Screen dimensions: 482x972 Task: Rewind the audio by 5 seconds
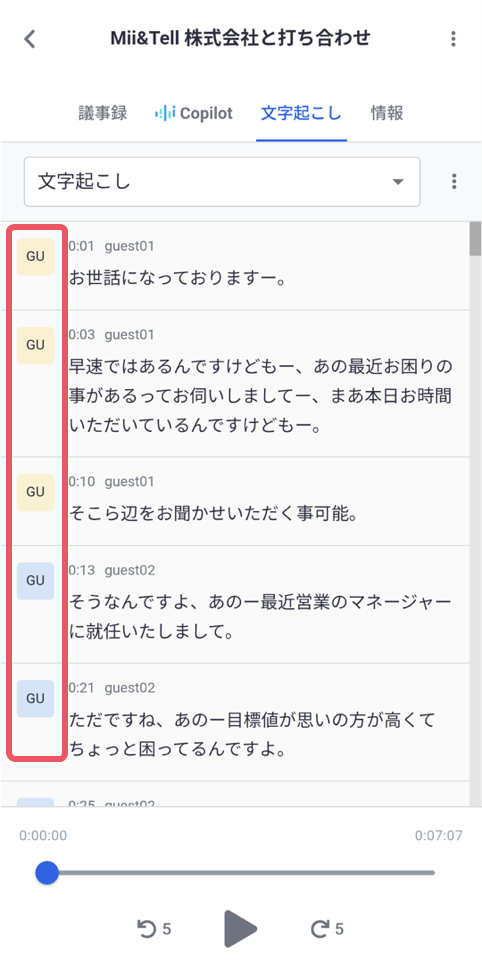pyautogui.click(x=153, y=929)
